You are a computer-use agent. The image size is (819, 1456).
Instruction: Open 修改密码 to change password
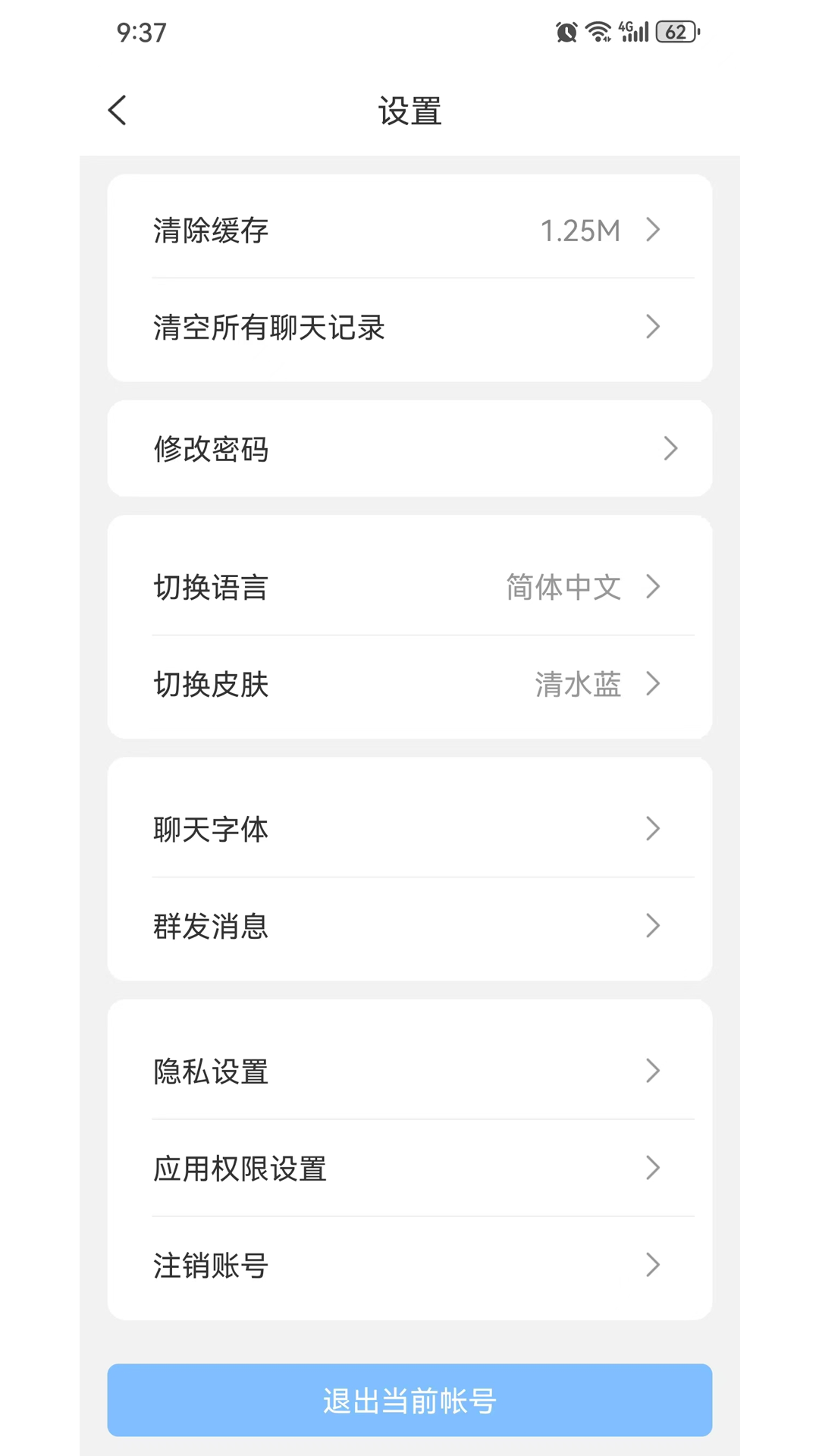click(x=409, y=448)
